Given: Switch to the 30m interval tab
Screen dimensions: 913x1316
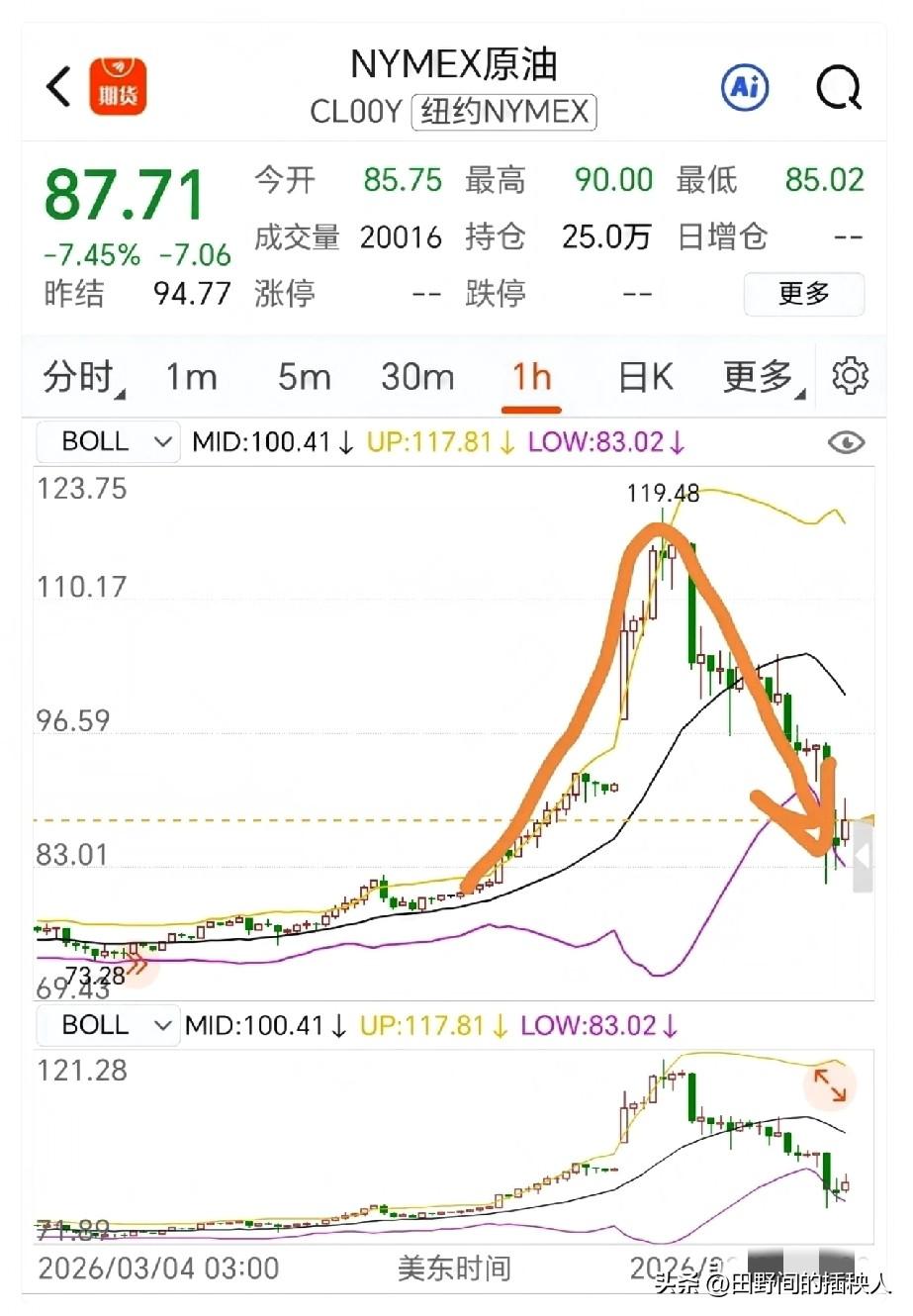Looking at the screenshot, I should tap(417, 377).
